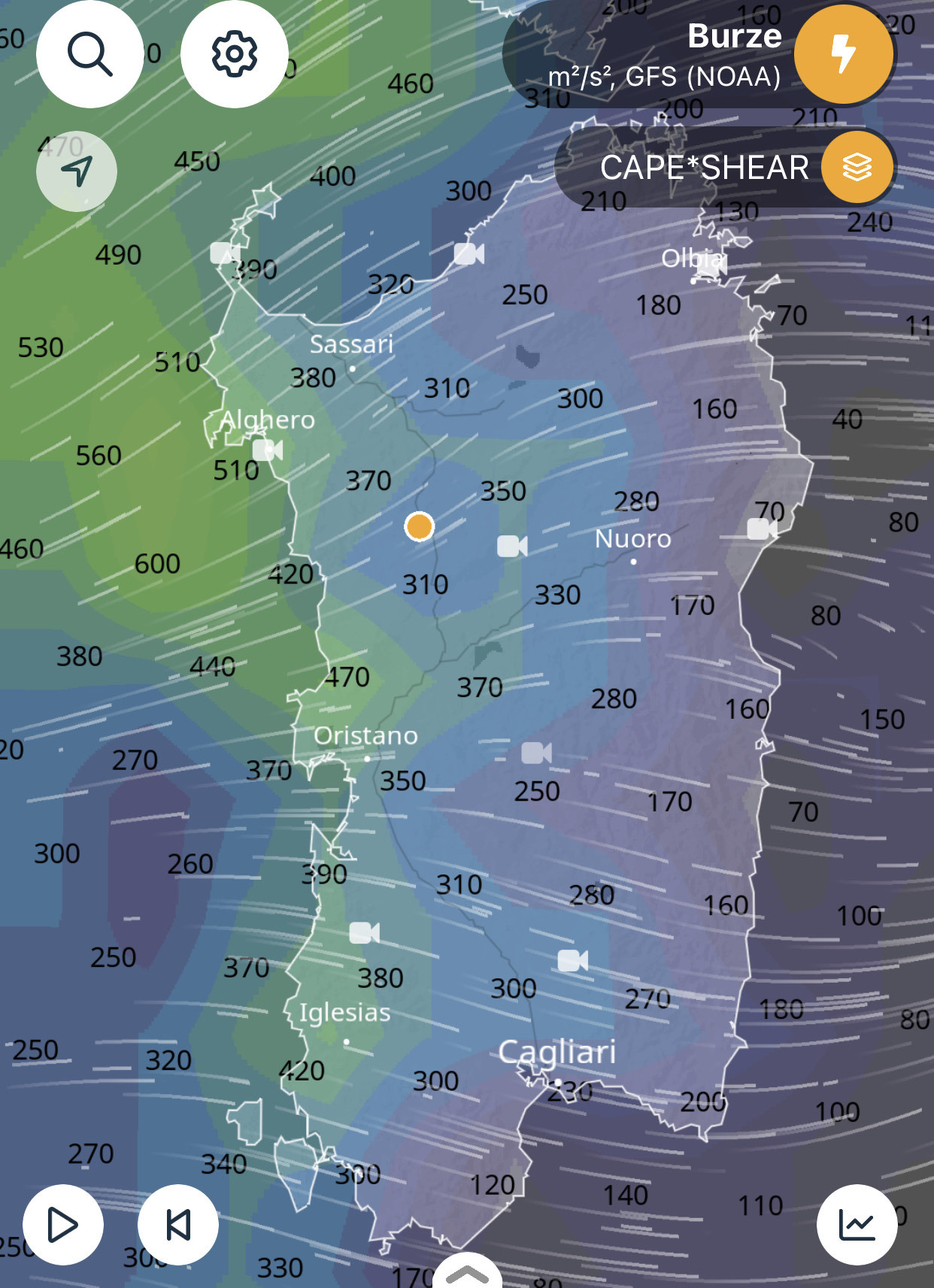Image resolution: width=934 pixels, height=1288 pixels.
Task: Center the map on my location
Action: 77,171
